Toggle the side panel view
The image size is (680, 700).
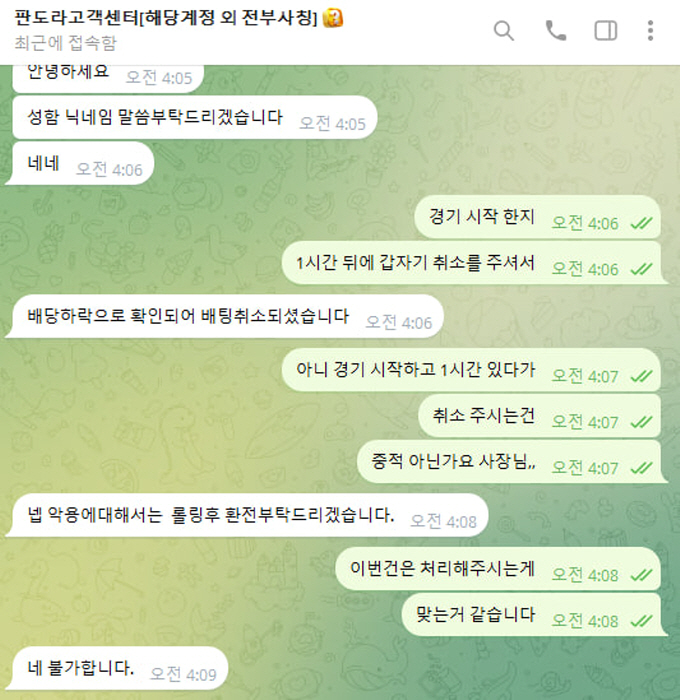click(x=606, y=31)
